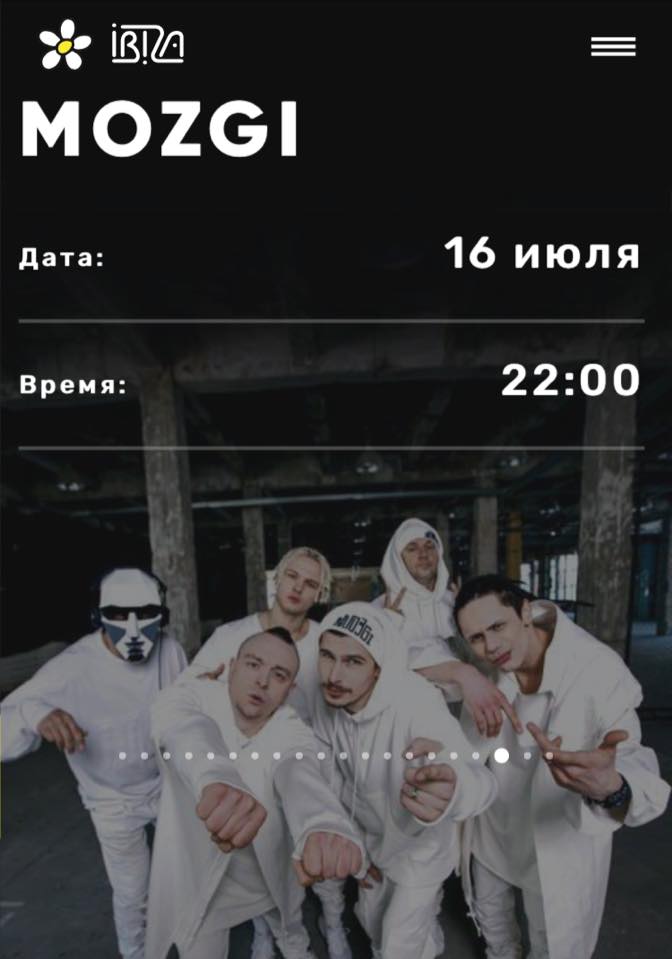Select the first carousel dot
672x959 pixels.
click(x=123, y=756)
